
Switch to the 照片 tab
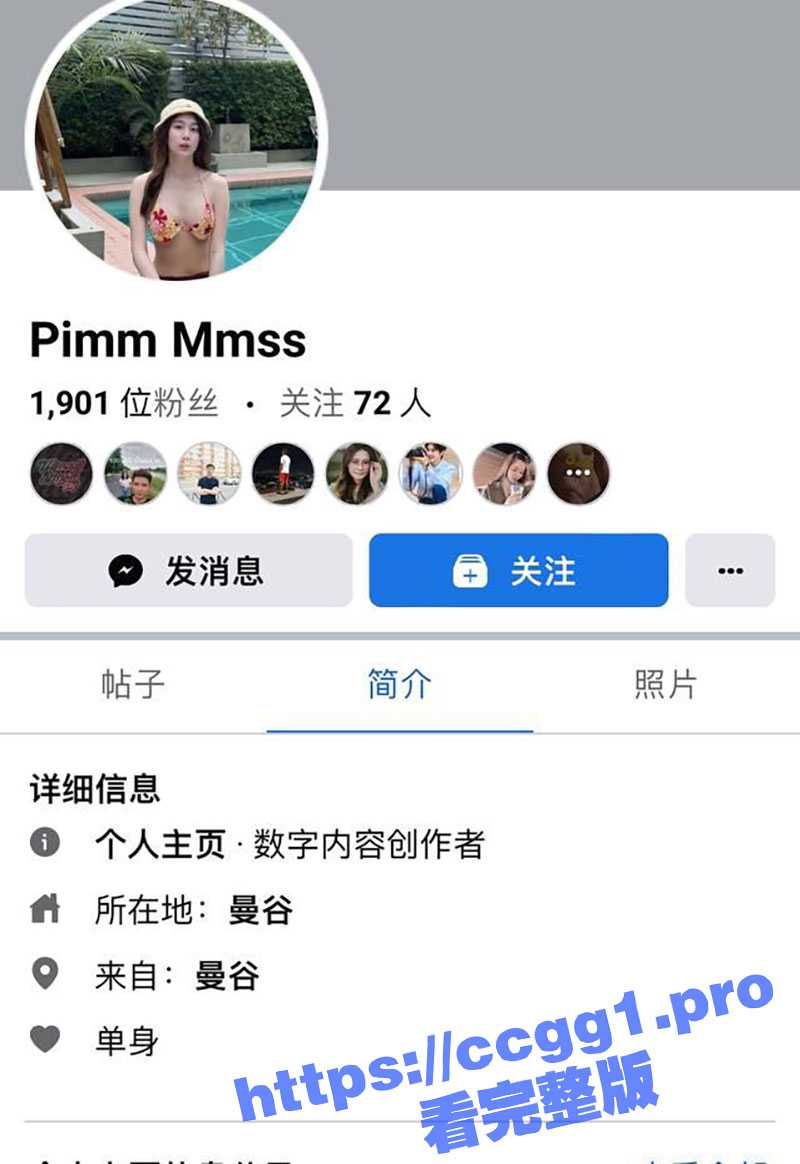[665, 685]
